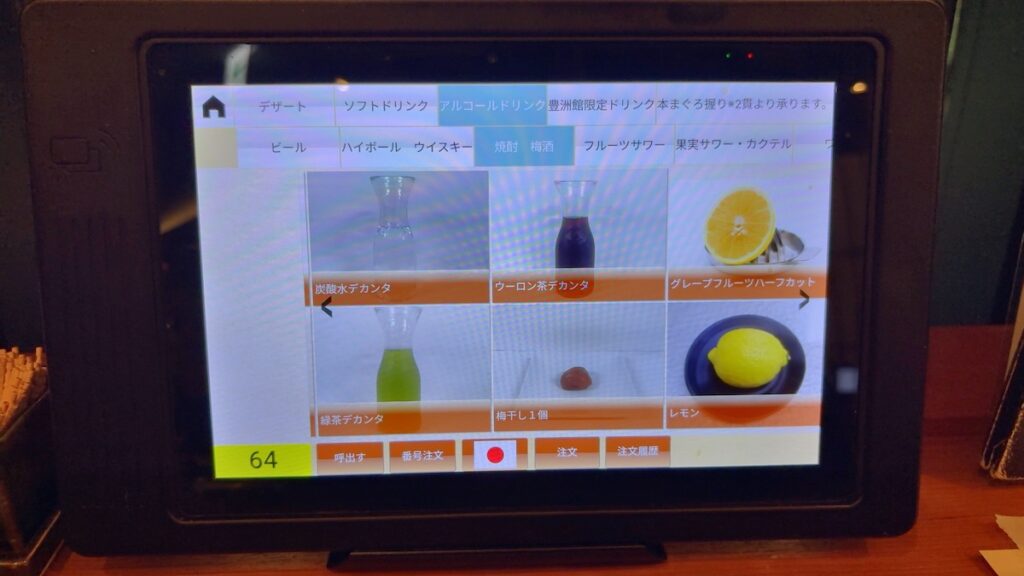Select the ウーロン茶デカンタ item
This screenshot has height=576, width=1024.
[x=578, y=236]
